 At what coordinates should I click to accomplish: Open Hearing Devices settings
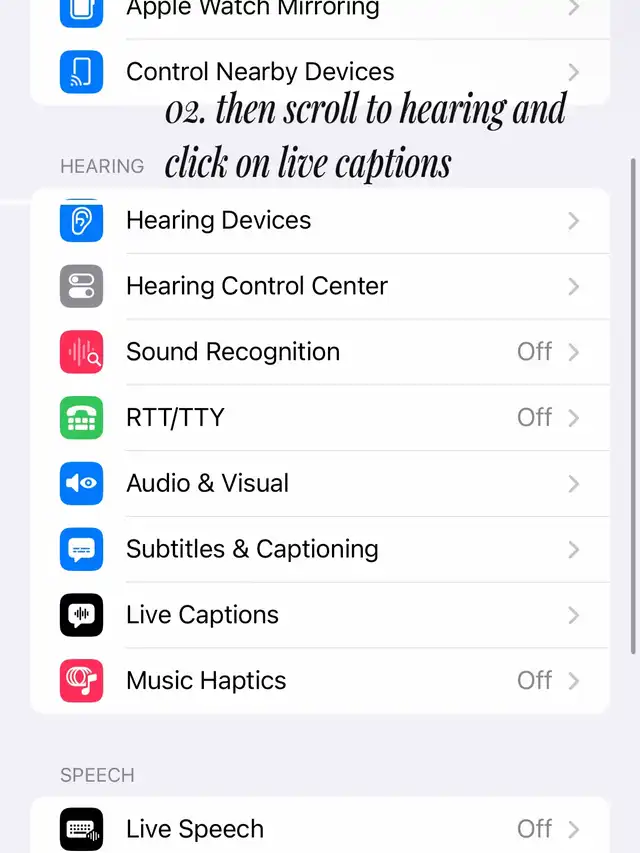click(x=320, y=221)
